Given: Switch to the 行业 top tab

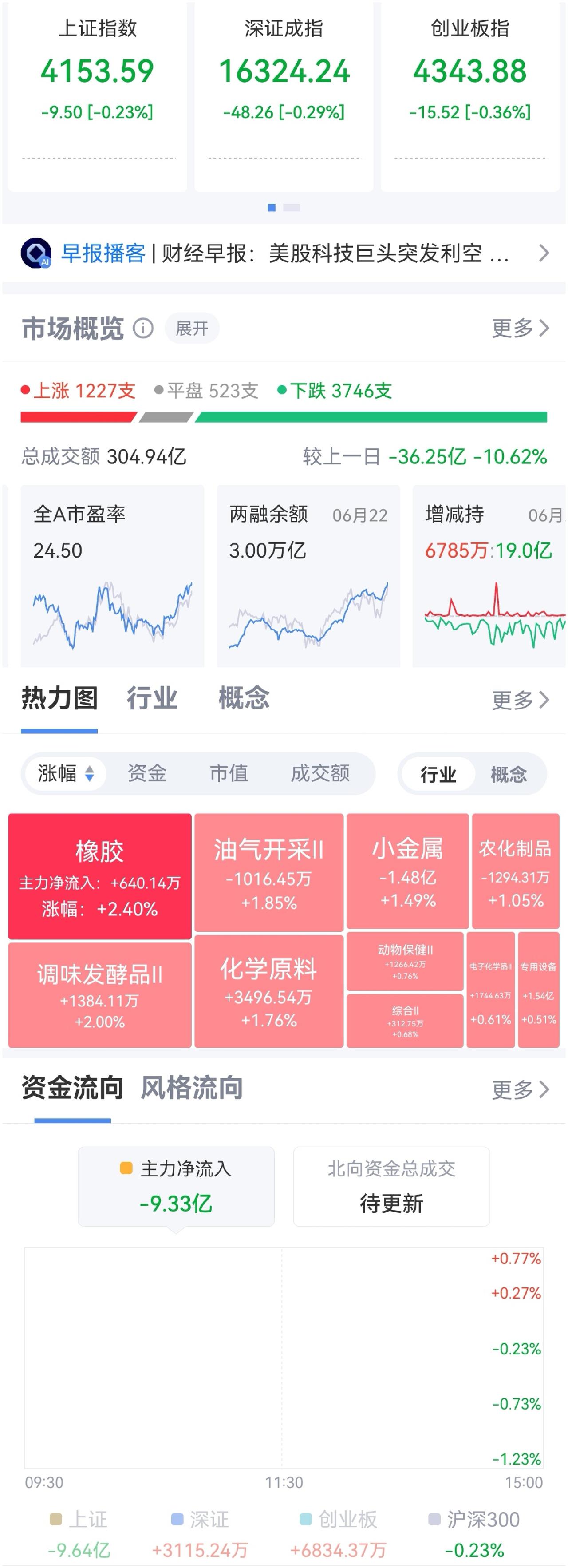Looking at the screenshot, I should click(x=152, y=698).
